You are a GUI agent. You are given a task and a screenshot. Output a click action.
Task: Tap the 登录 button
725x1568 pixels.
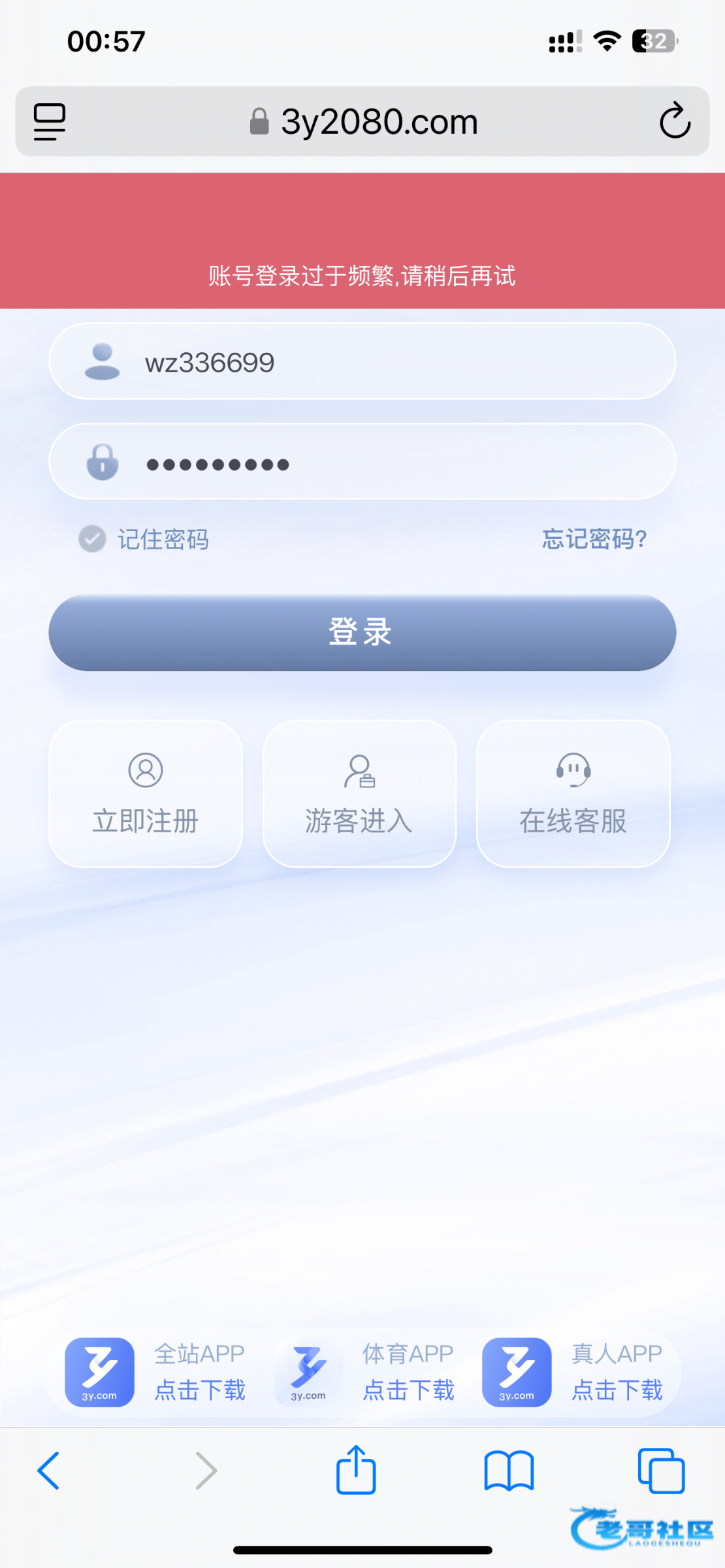(362, 632)
